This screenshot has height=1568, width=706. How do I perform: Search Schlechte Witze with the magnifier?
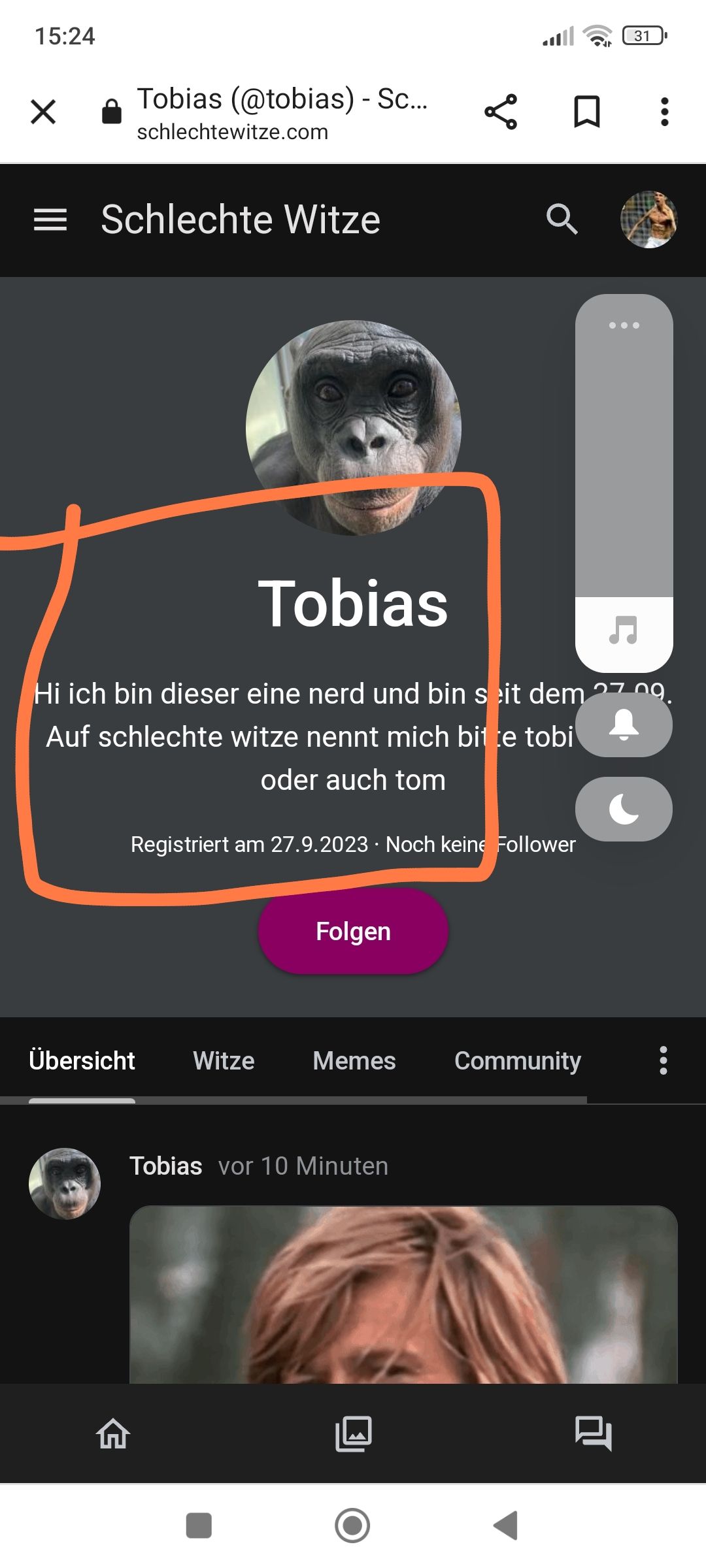[x=562, y=220]
